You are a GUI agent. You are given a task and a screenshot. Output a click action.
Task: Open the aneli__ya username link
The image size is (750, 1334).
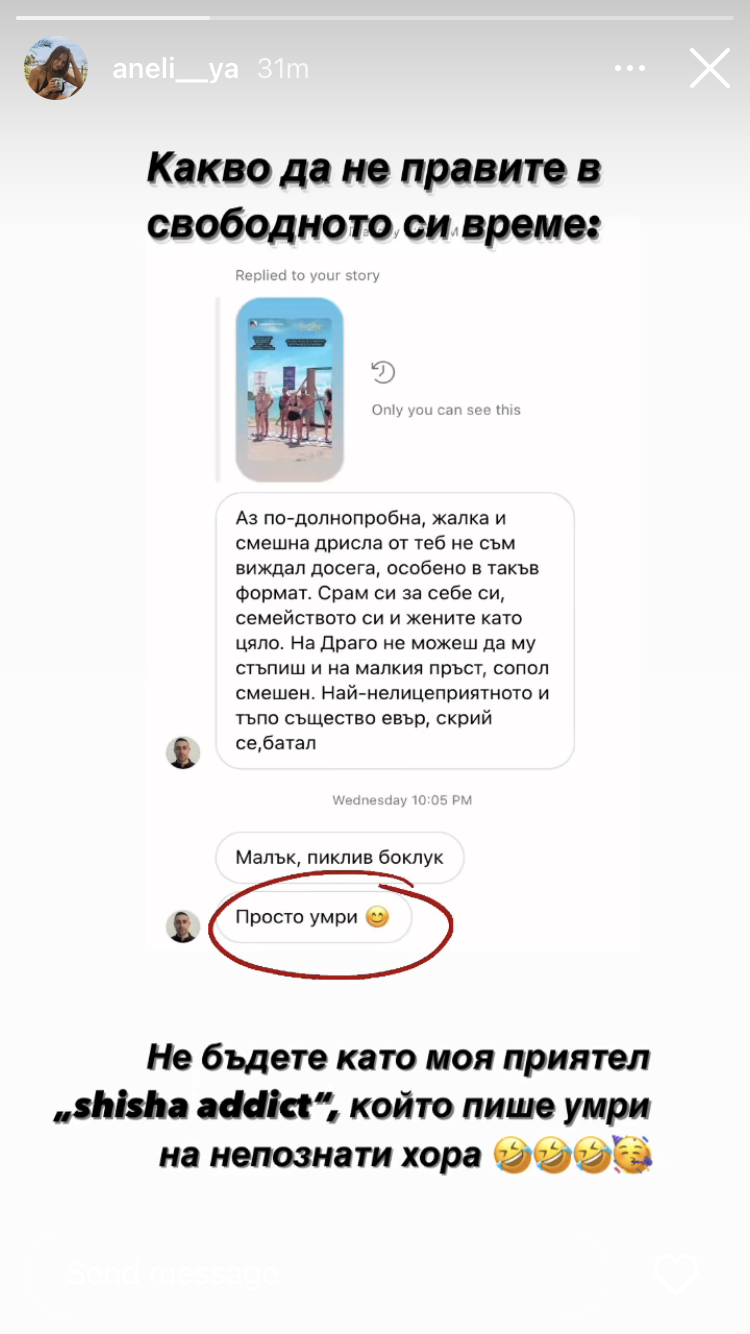175,69
